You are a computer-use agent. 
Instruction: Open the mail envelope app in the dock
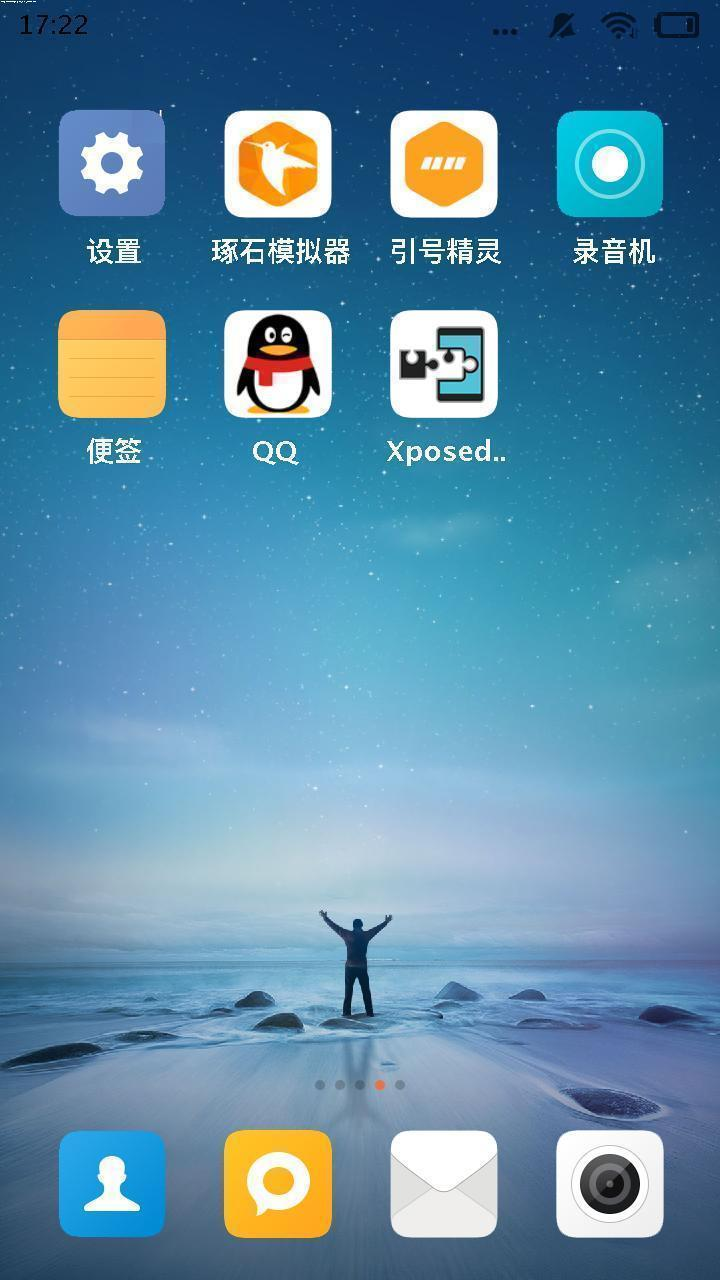pyautogui.click(x=444, y=1184)
